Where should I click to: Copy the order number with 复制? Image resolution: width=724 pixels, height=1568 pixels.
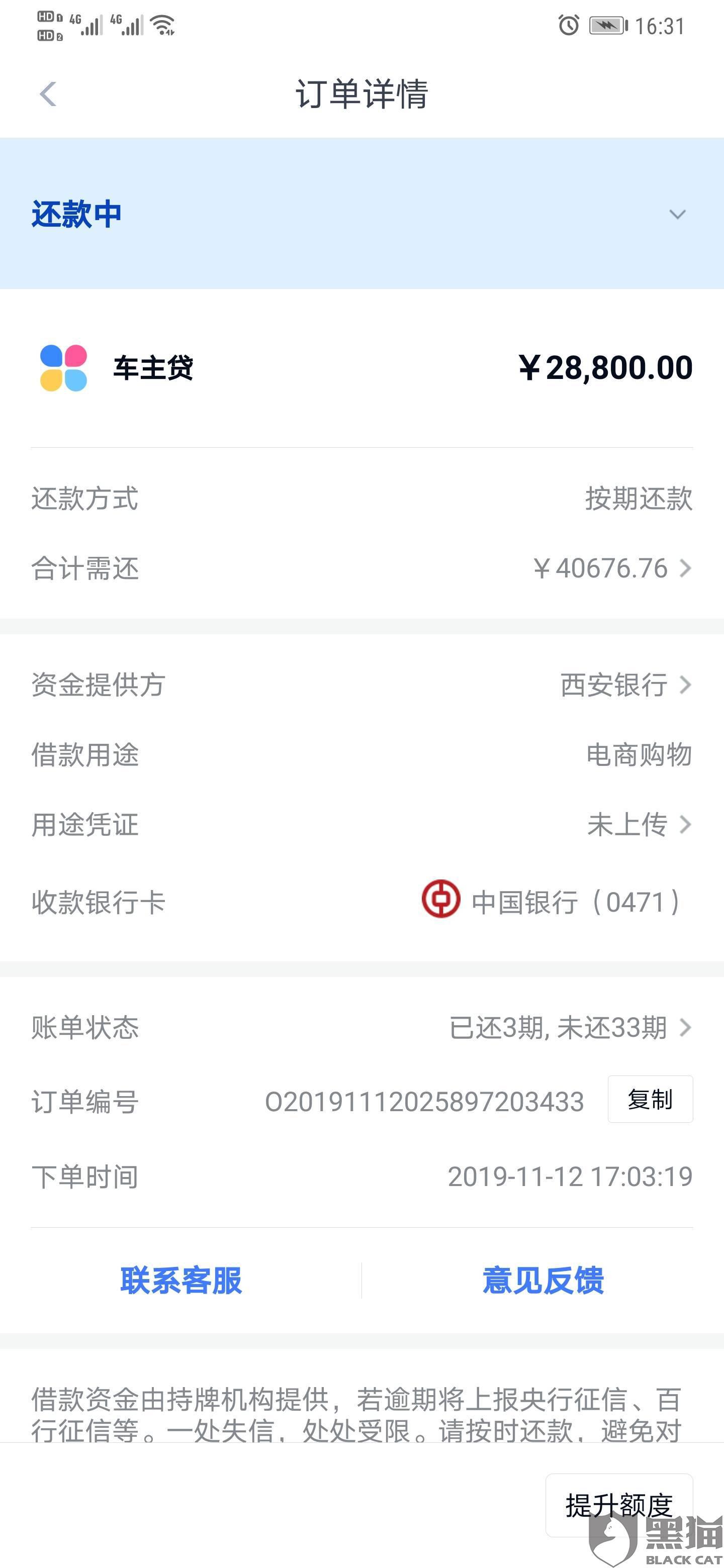pyautogui.click(x=650, y=1099)
